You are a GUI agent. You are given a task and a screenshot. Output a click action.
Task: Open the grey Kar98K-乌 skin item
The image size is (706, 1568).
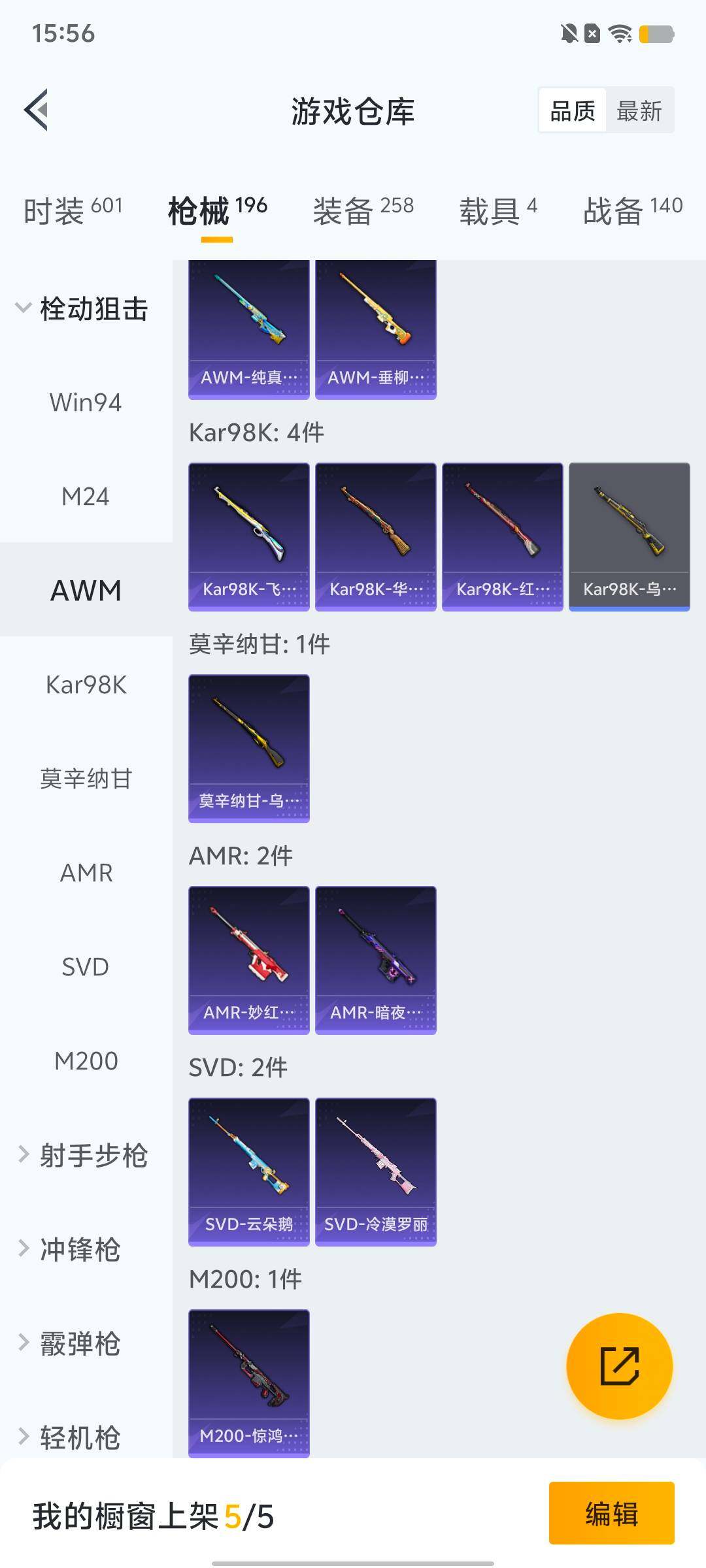coord(629,536)
